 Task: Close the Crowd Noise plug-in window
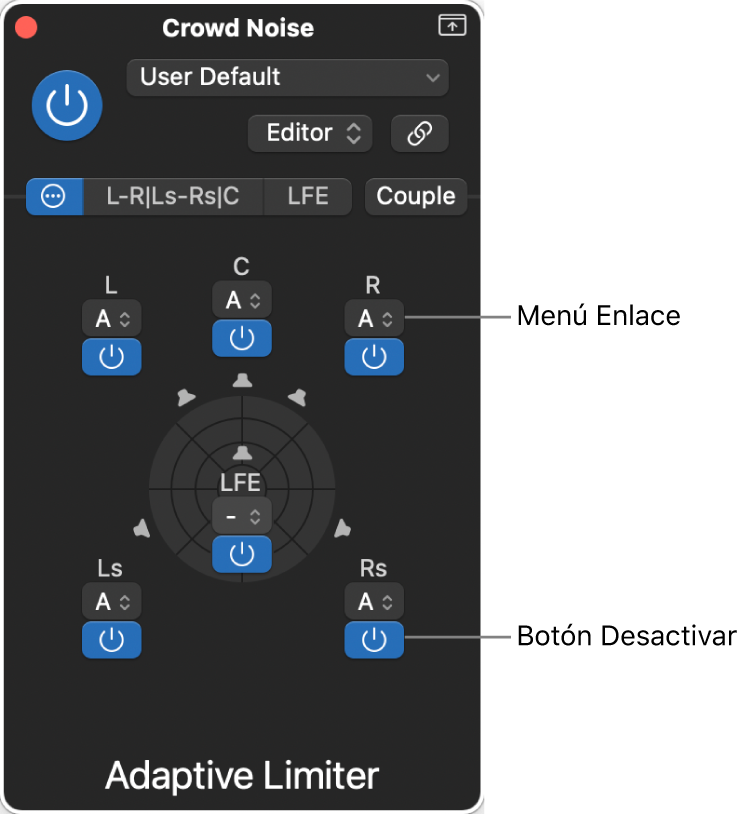point(26,28)
